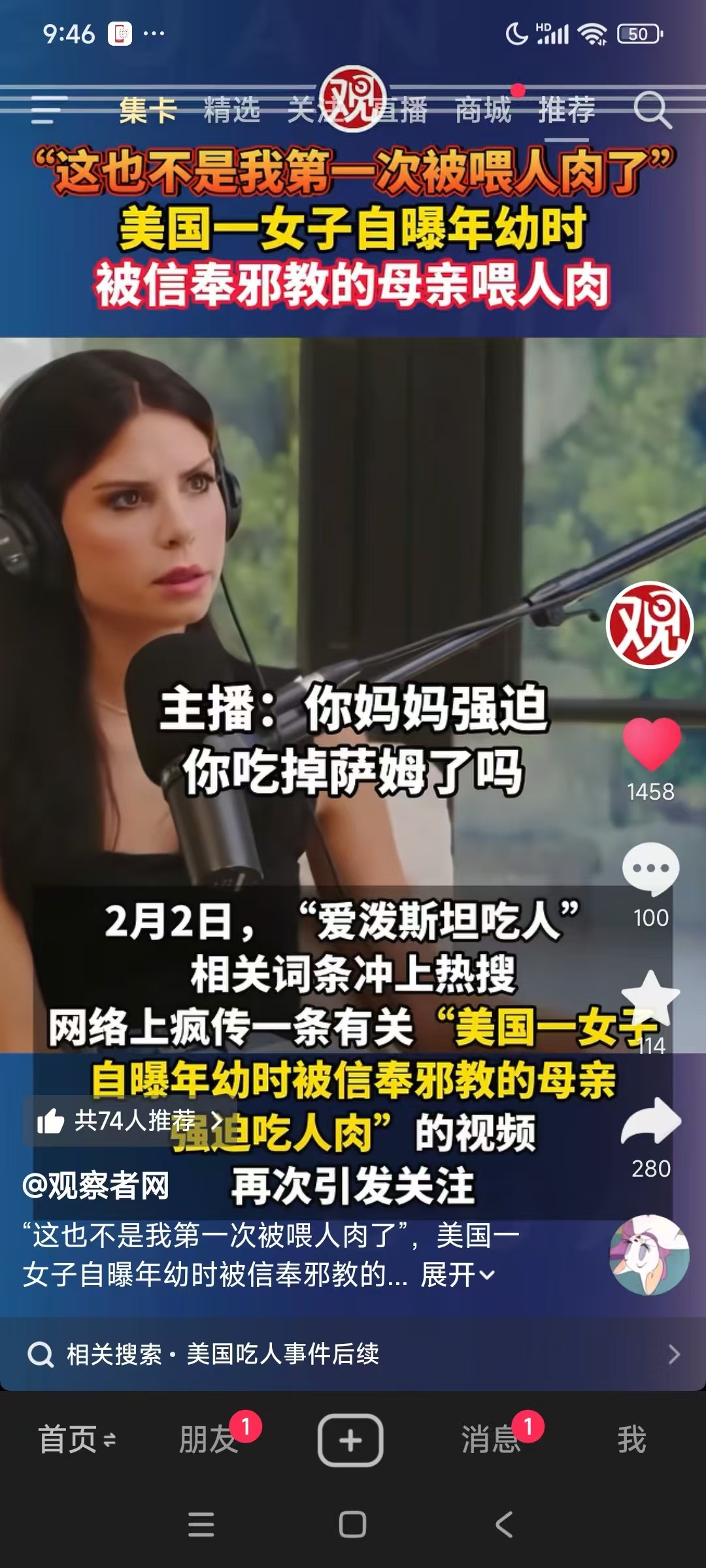
Task: Expand the caption with 展开
Action: (x=458, y=1274)
